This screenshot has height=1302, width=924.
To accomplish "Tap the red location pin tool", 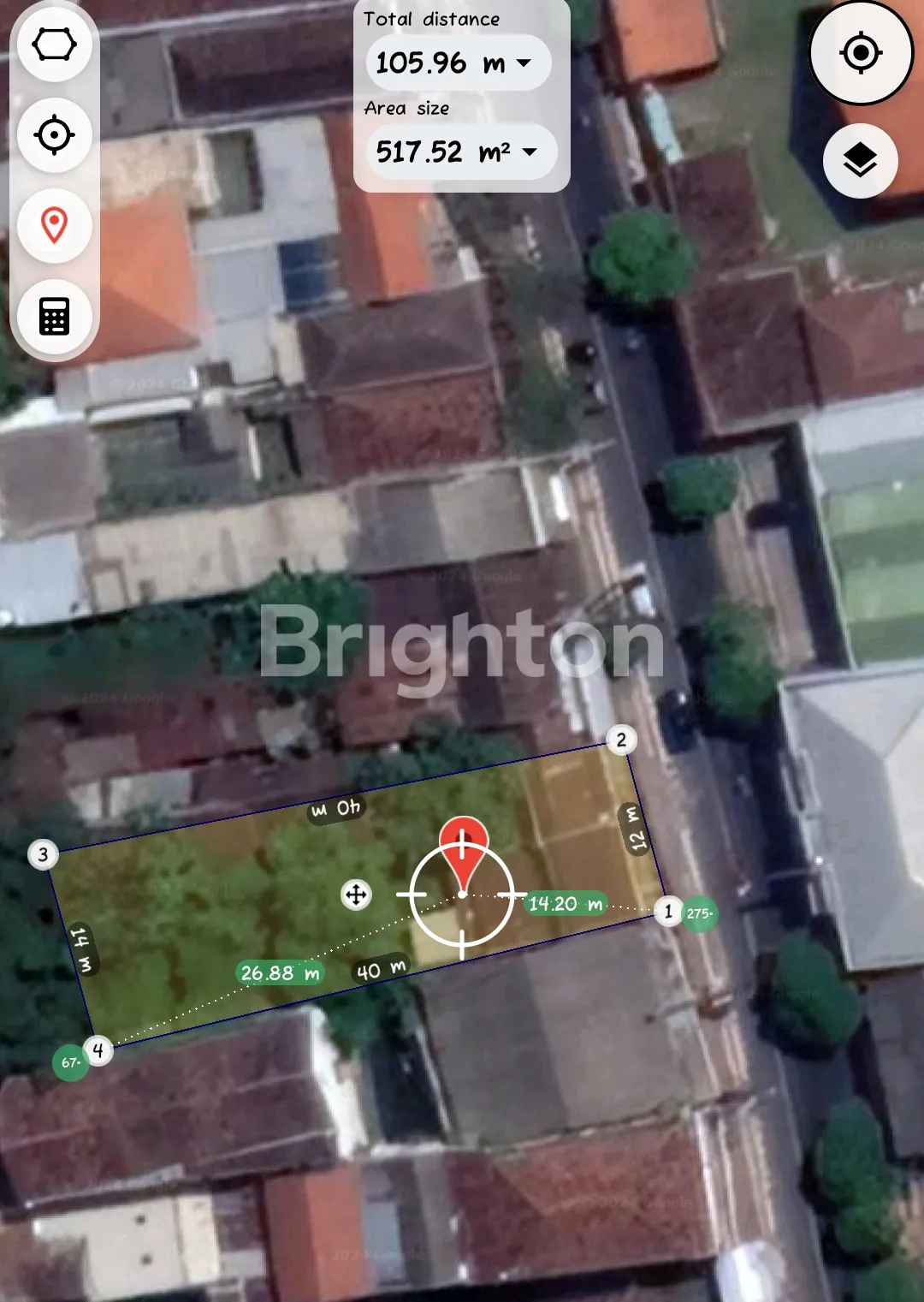I will click(54, 225).
